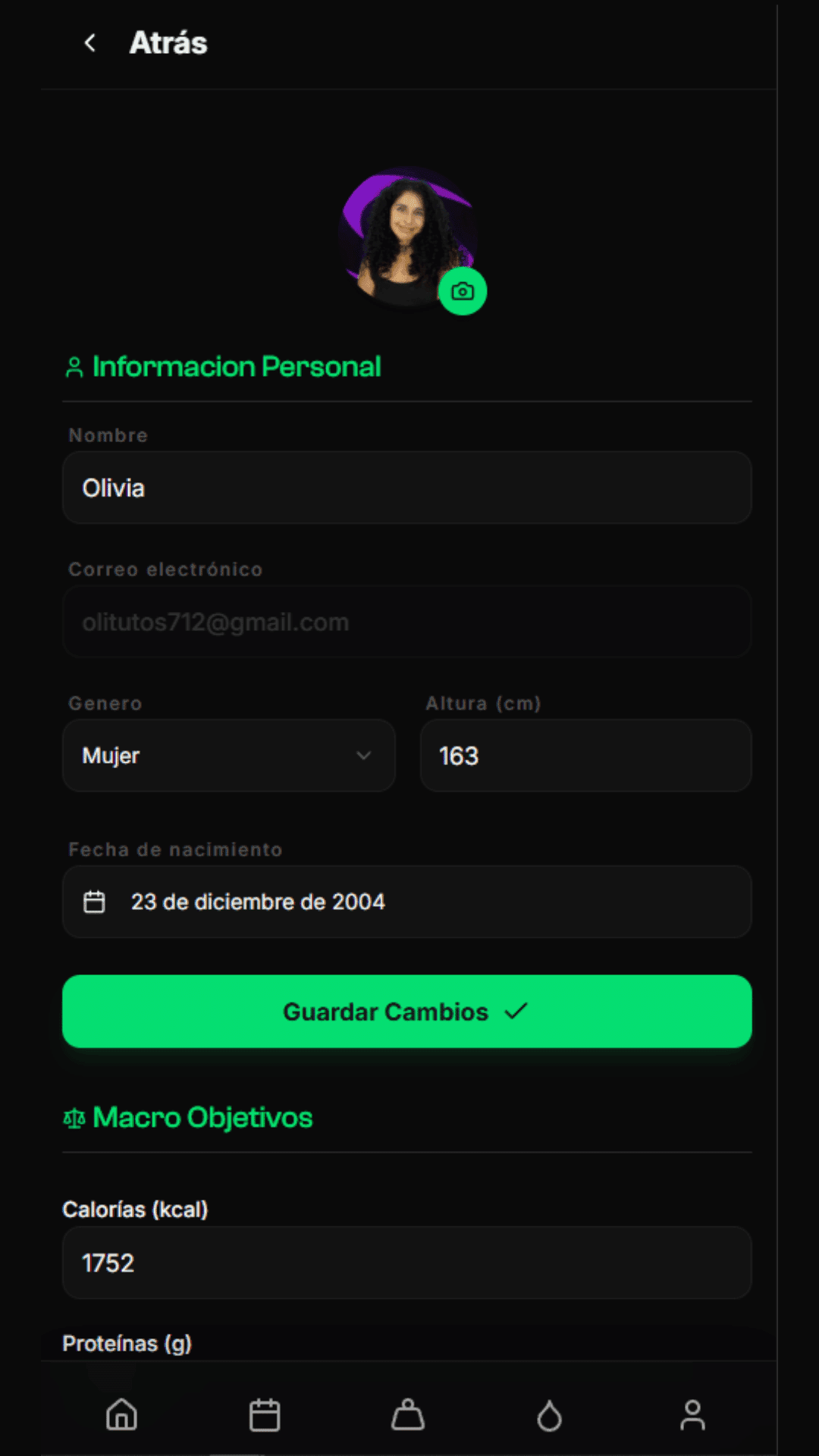The image size is (819, 1456).
Task: Open the bag tab in bottom bar
Action: click(x=408, y=1415)
